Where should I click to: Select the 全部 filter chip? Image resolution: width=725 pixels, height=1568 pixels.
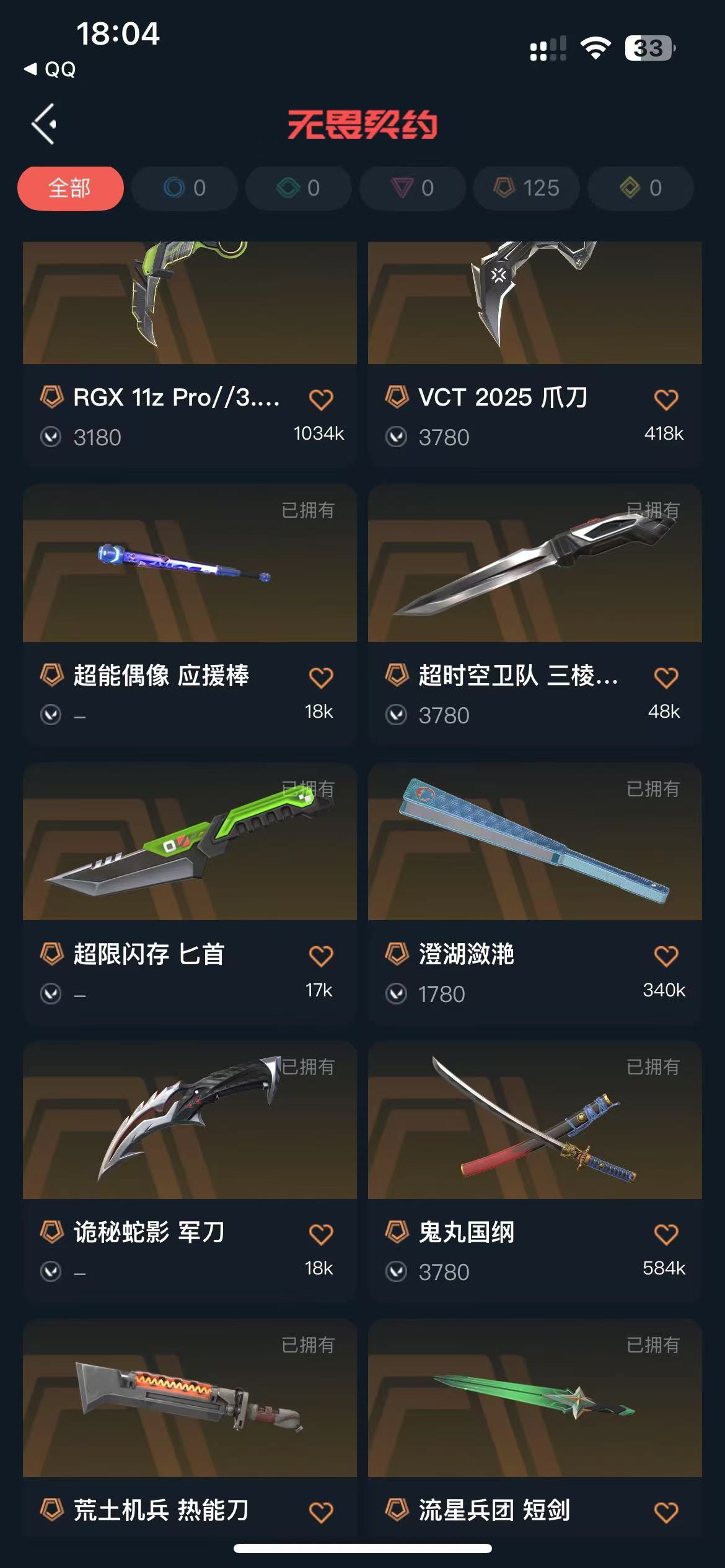[x=70, y=188]
